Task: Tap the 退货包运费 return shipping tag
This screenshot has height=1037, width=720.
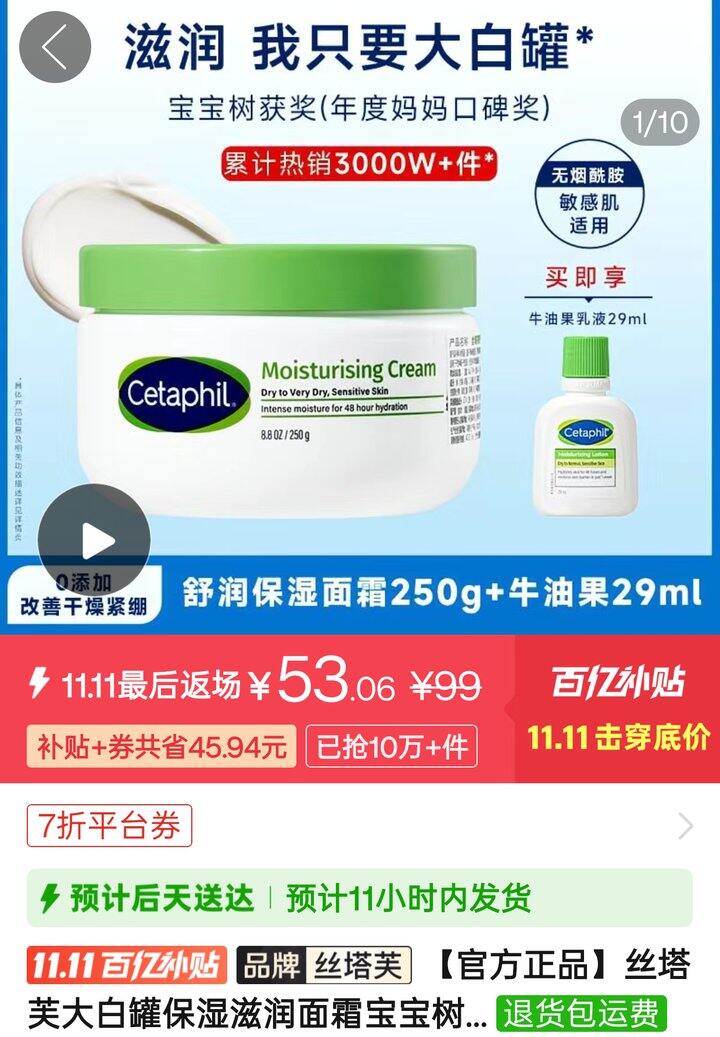Action: point(581,1013)
